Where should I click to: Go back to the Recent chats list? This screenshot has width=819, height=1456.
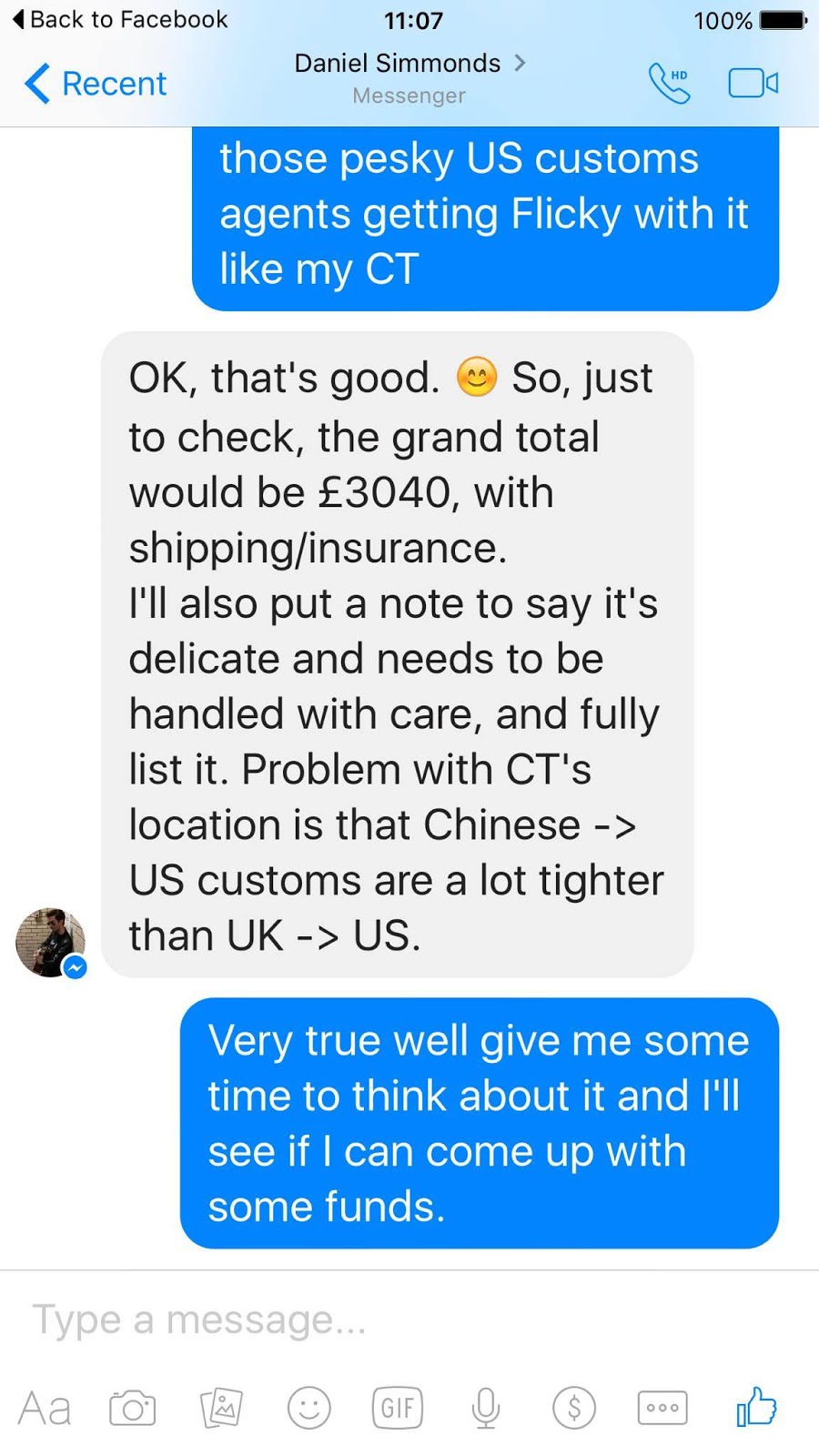tap(96, 84)
